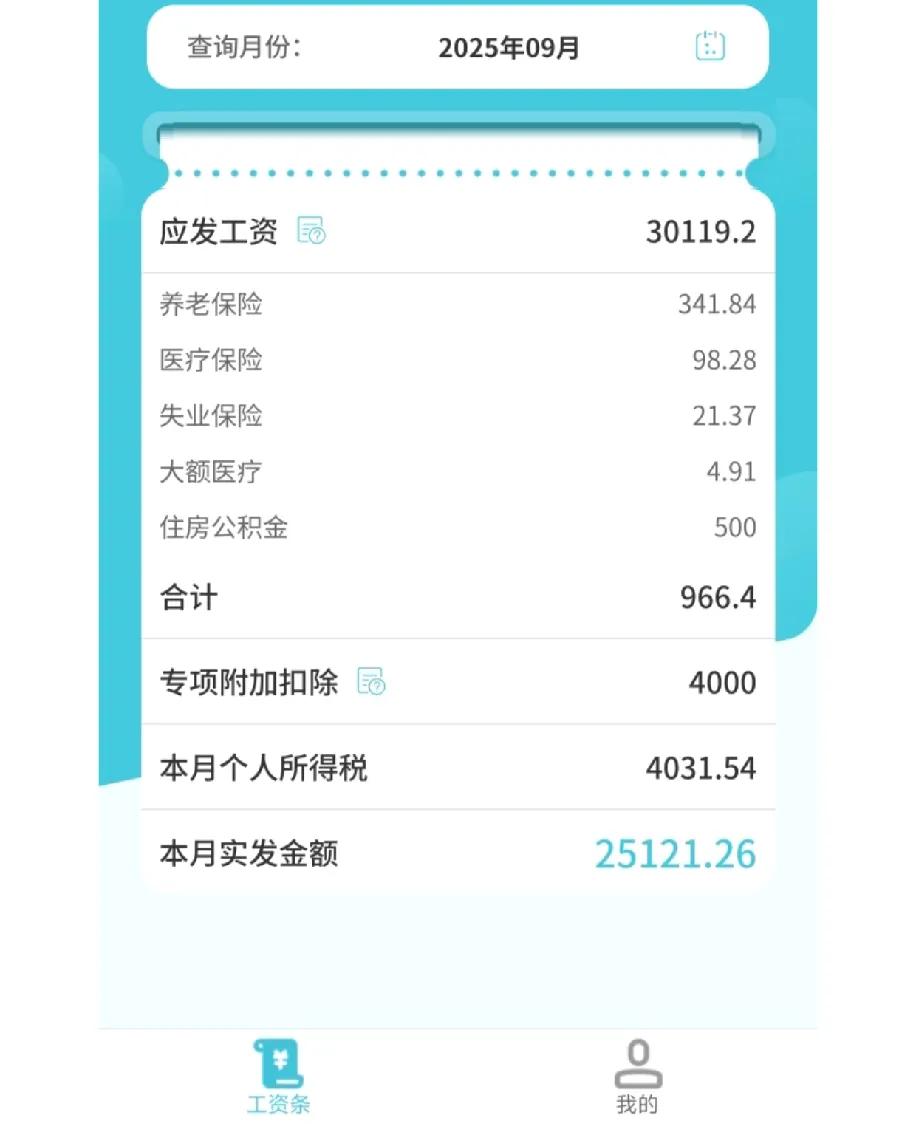The height and width of the screenshot is (1124, 916).
Task: Open the 2025年09月 month selector
Action: [511, 47]
